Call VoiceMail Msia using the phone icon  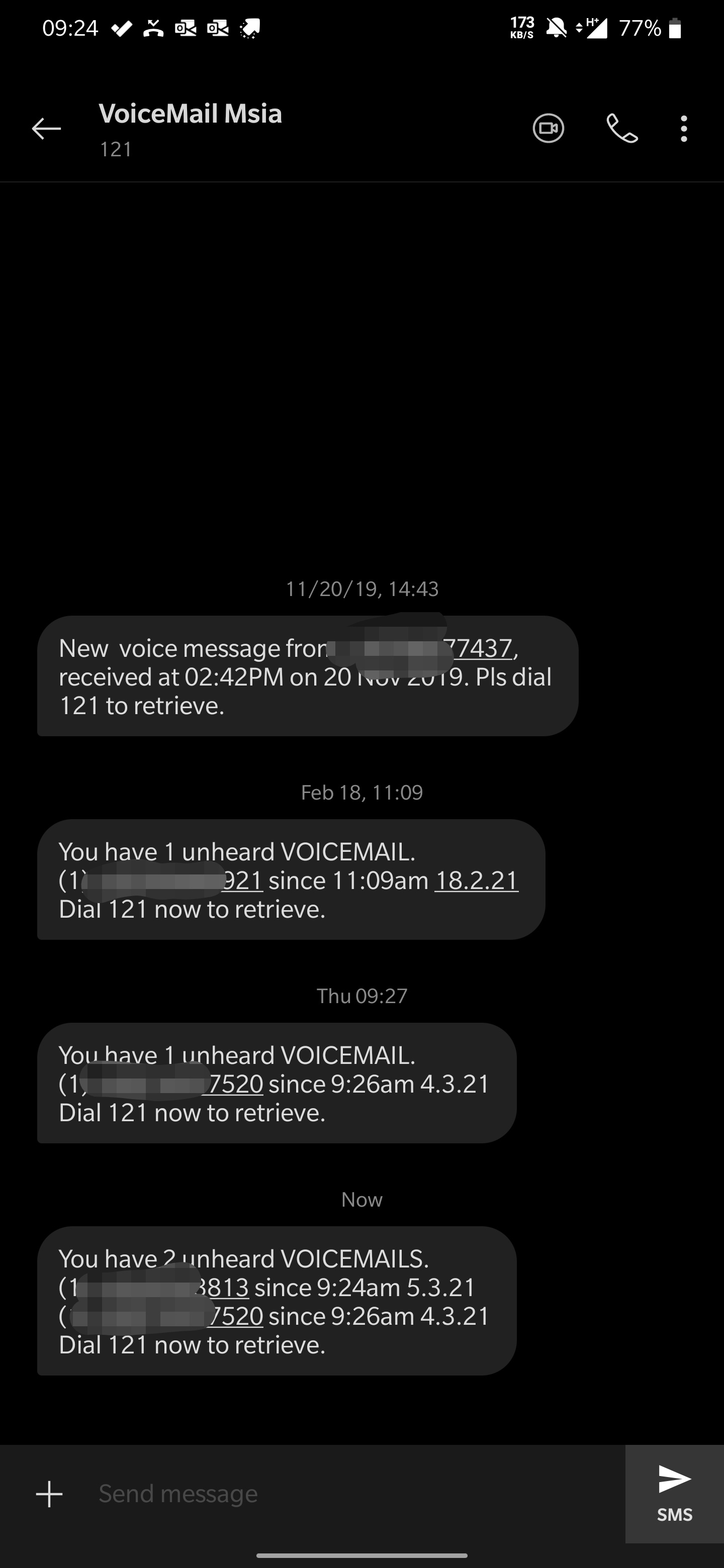coord(622,129)
